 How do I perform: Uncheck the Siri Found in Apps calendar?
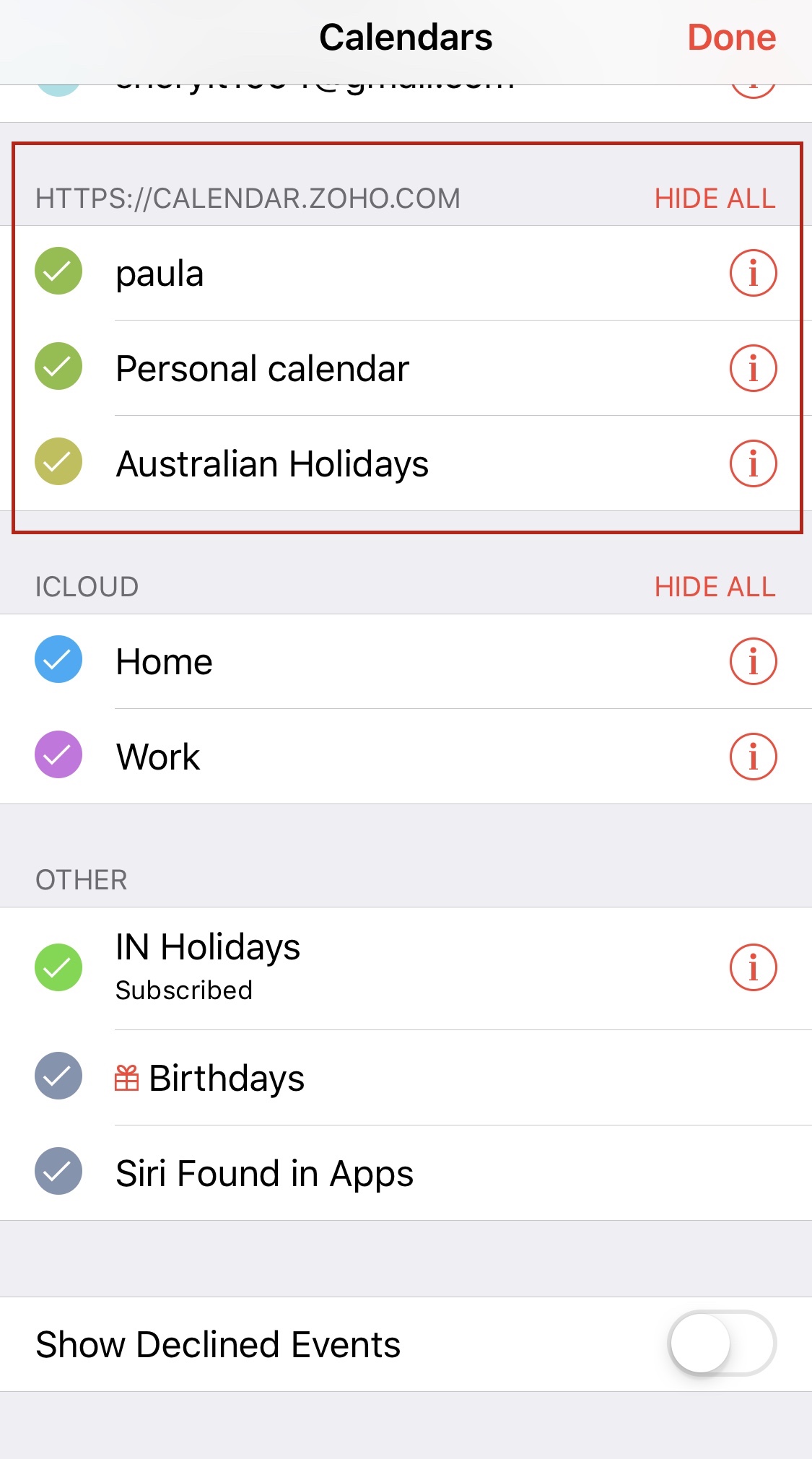(58, 1172)
